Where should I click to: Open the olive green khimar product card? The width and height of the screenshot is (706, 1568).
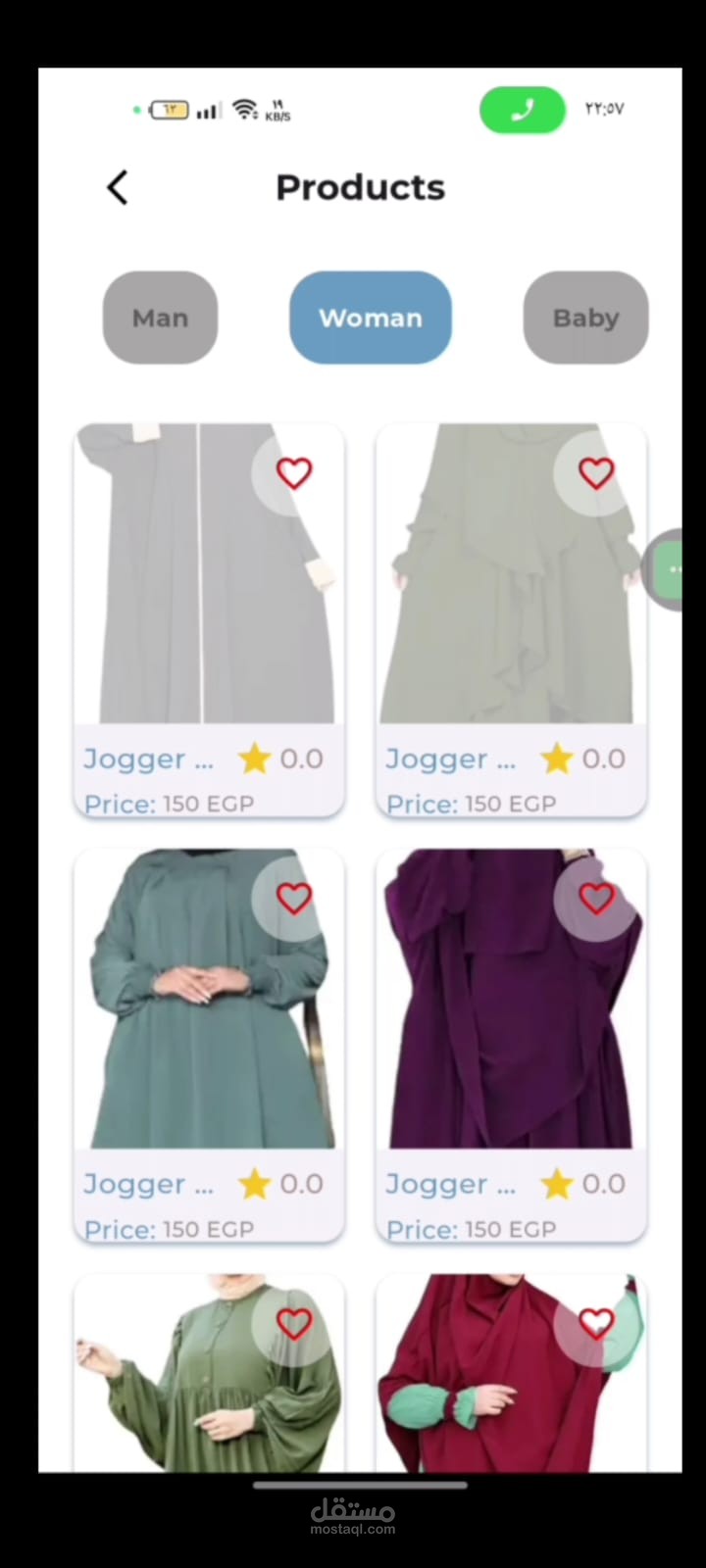(x=510, y=608)
